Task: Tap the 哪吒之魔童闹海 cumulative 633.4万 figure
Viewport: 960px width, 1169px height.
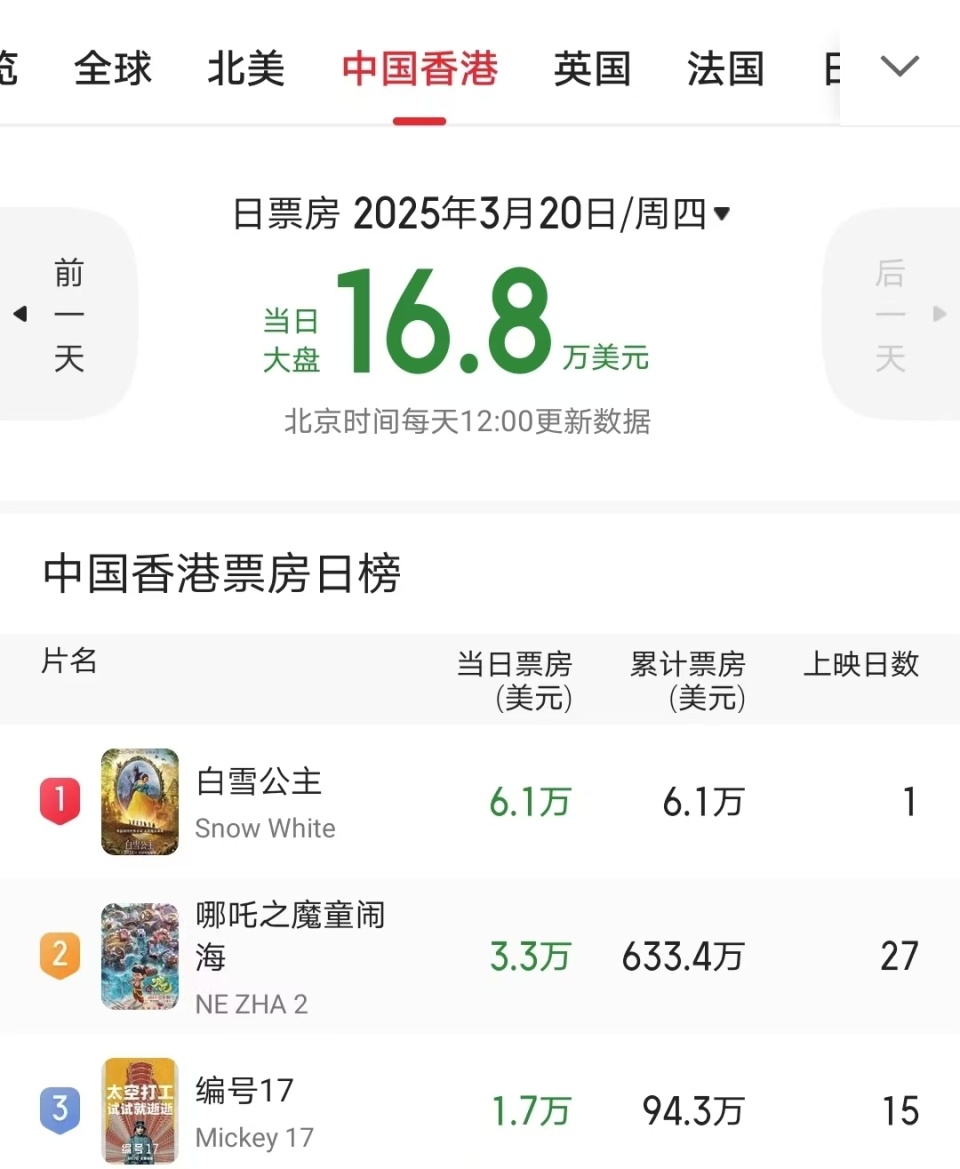Action: (x=682, y=957)
